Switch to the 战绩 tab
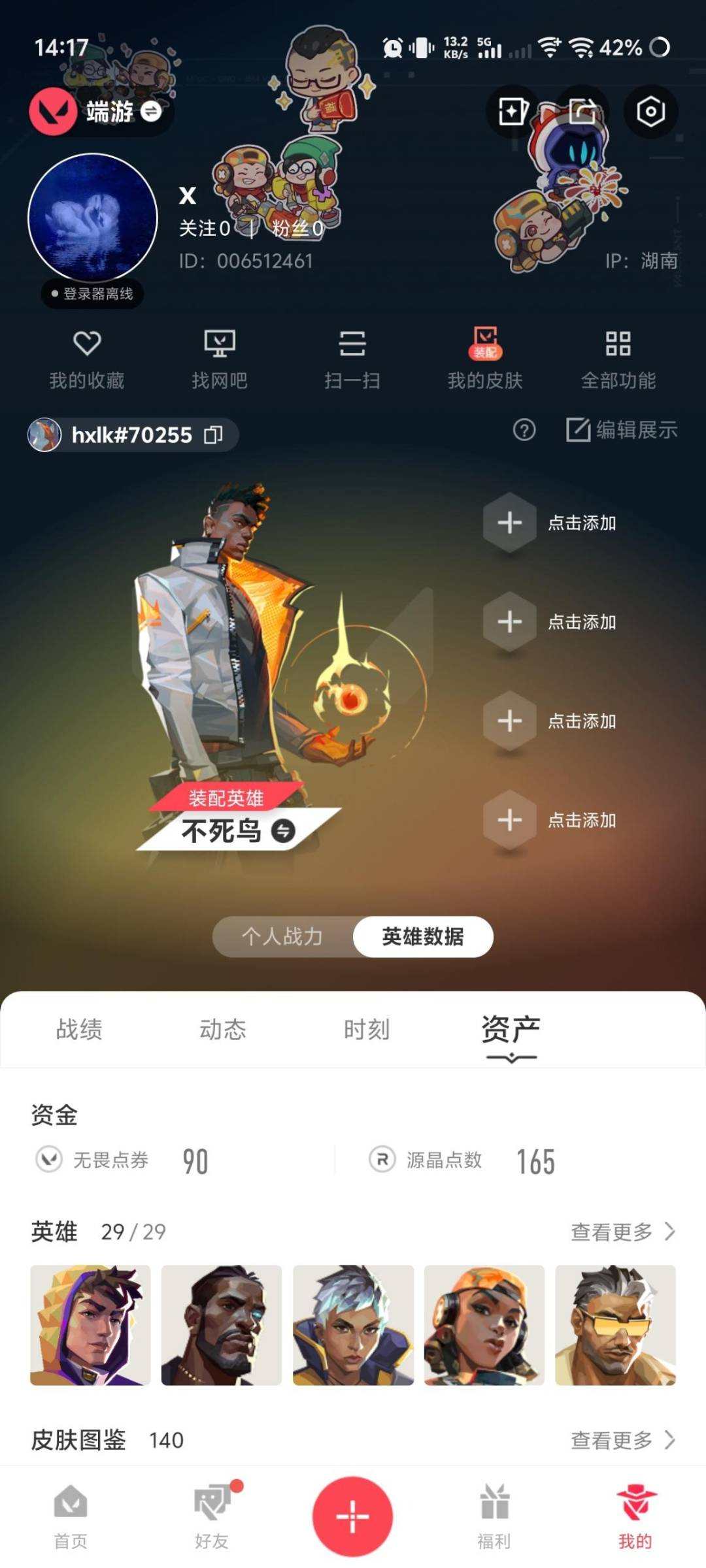 click(80, 1028)
